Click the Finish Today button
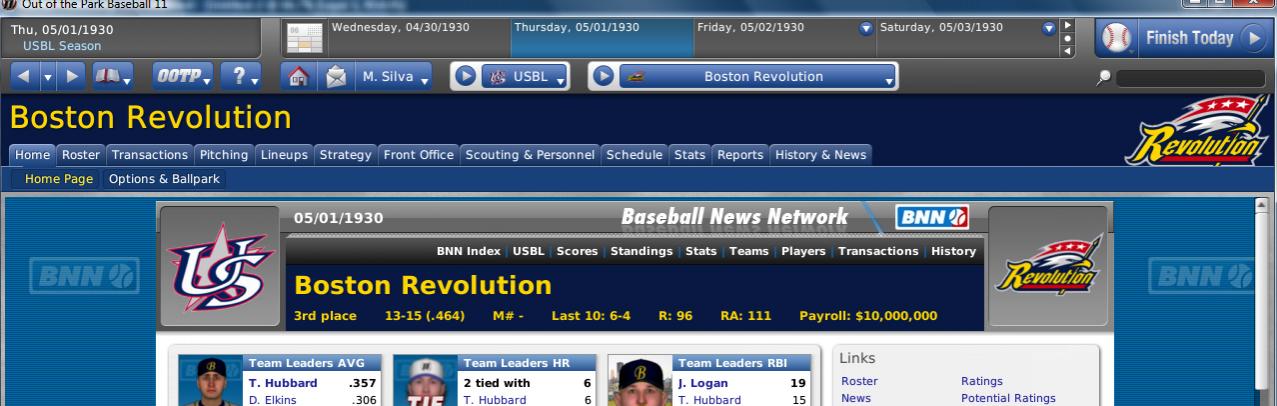 click(x=1181, y=38)
